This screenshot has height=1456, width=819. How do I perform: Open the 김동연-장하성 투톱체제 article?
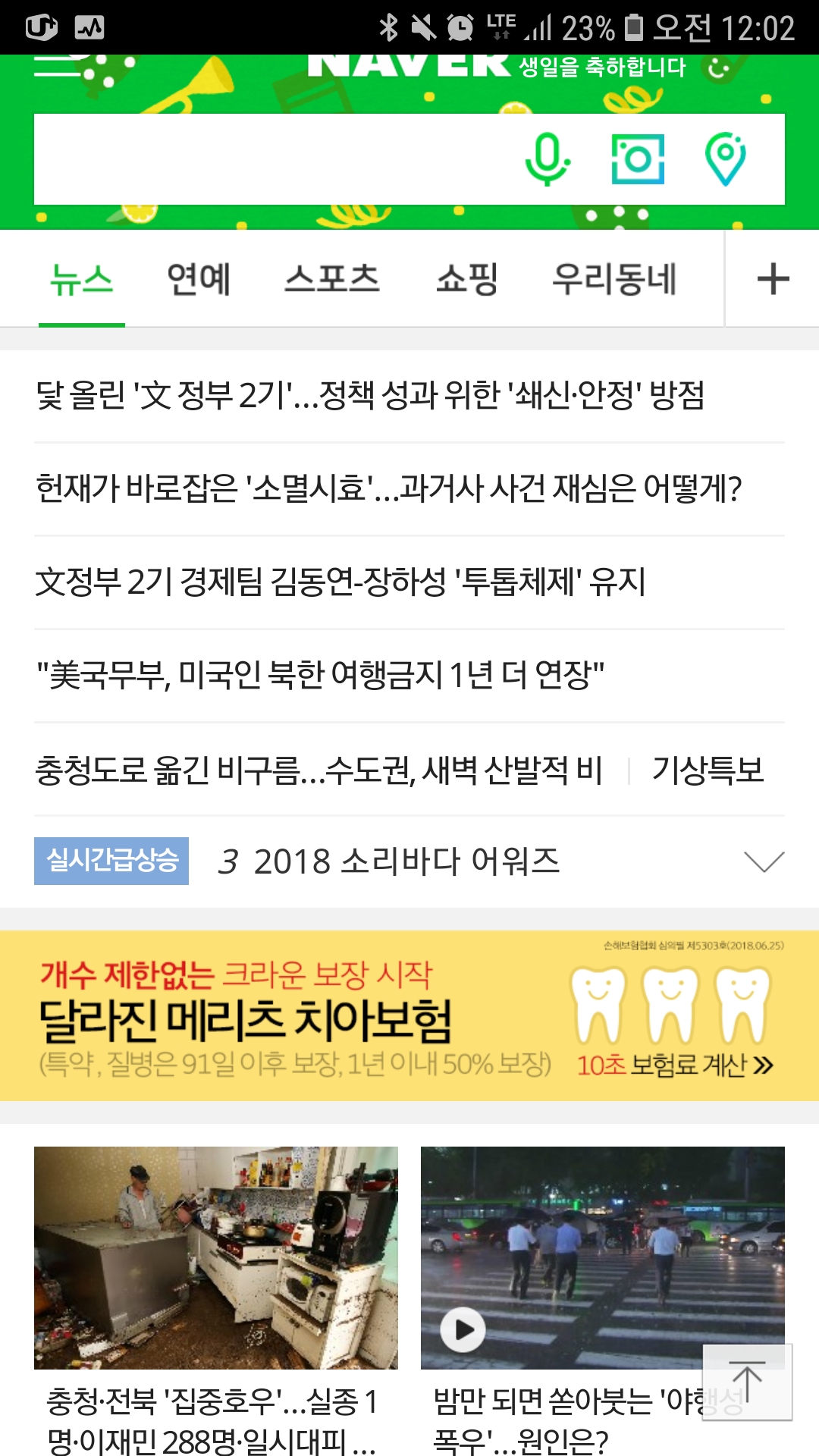click(340, 582)
